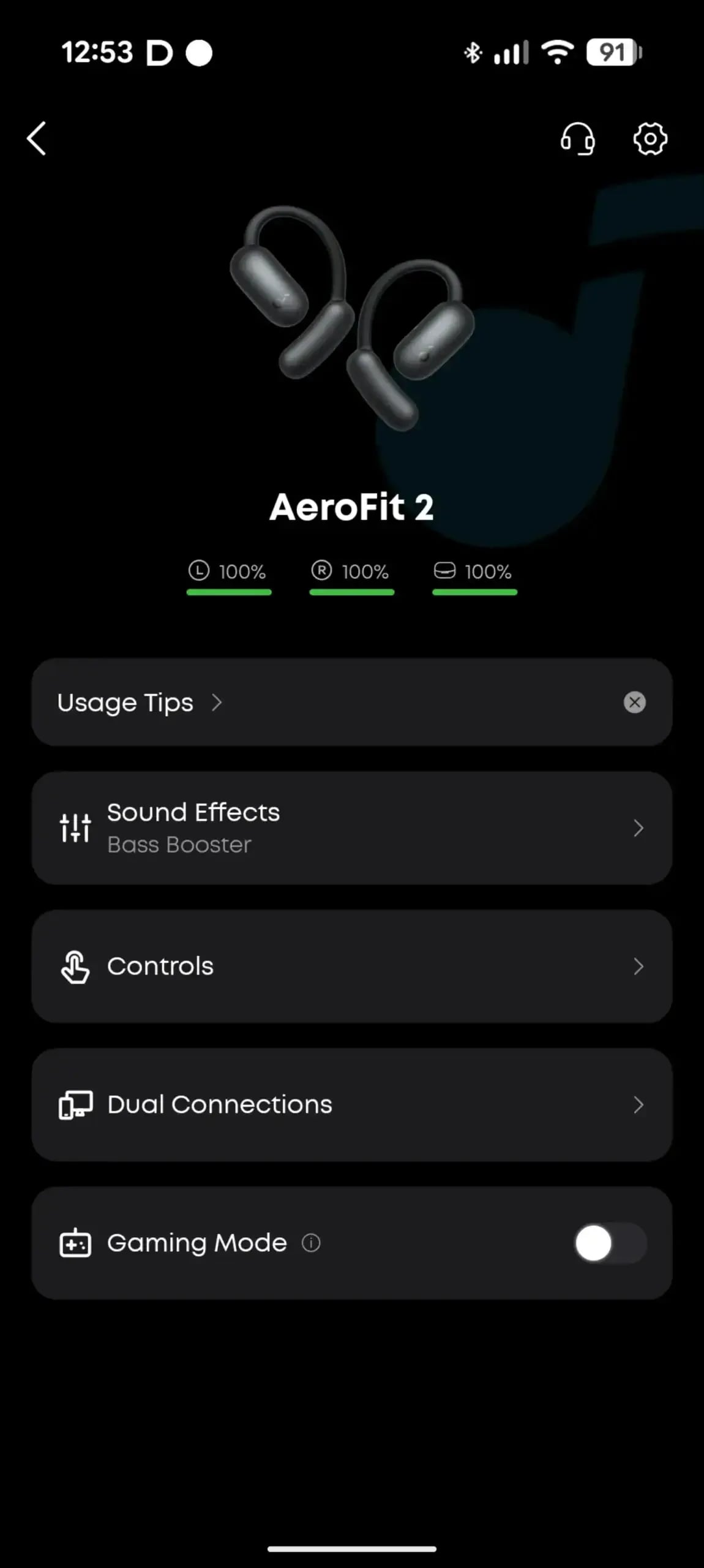The width and height of the screenshot is (704, 1568).
Task: Open the Controls settings
Action: click(352, 966)
